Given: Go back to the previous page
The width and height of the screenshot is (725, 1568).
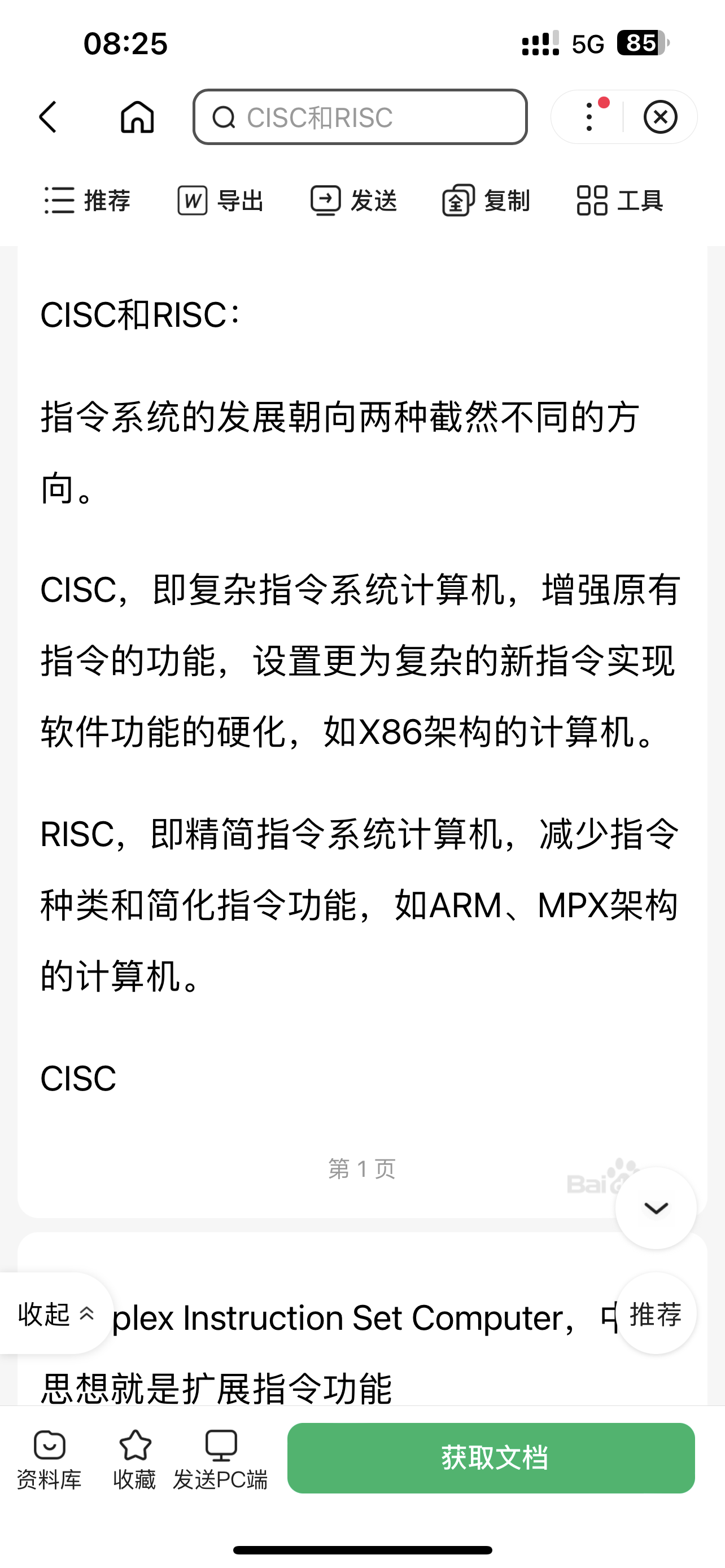Looking at the screenshot, I should click(x=48, y=117).
